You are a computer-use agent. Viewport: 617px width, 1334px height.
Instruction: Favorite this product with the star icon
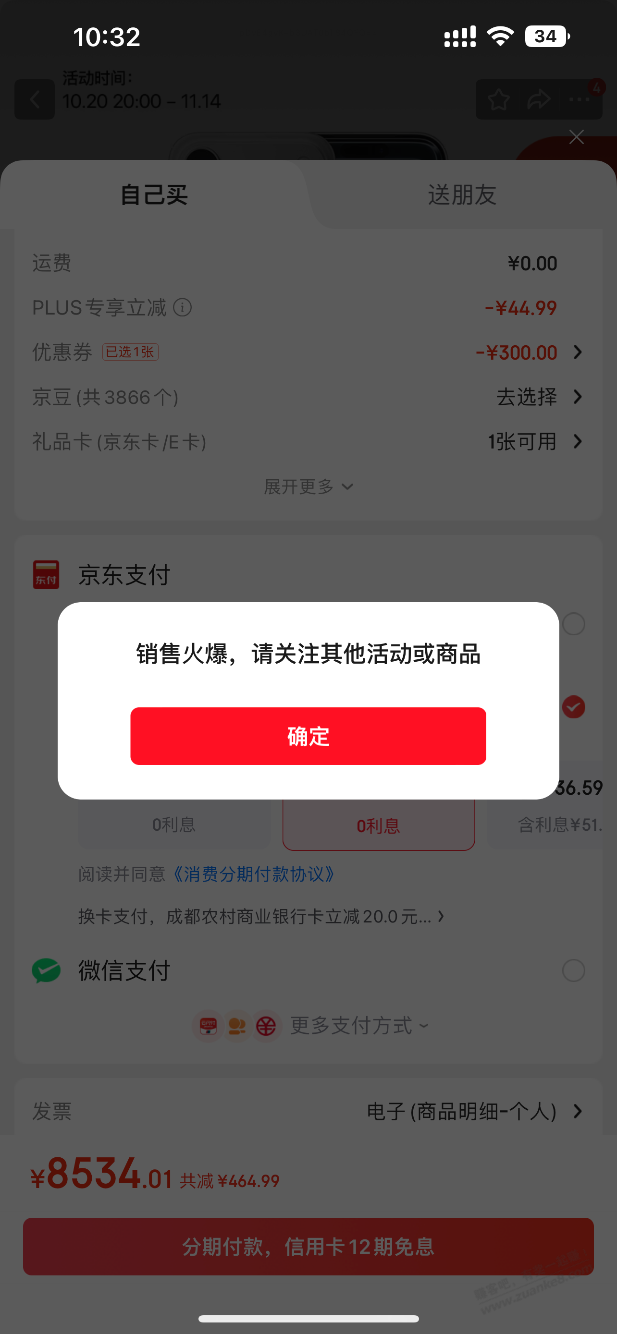[x=498, y=100]
